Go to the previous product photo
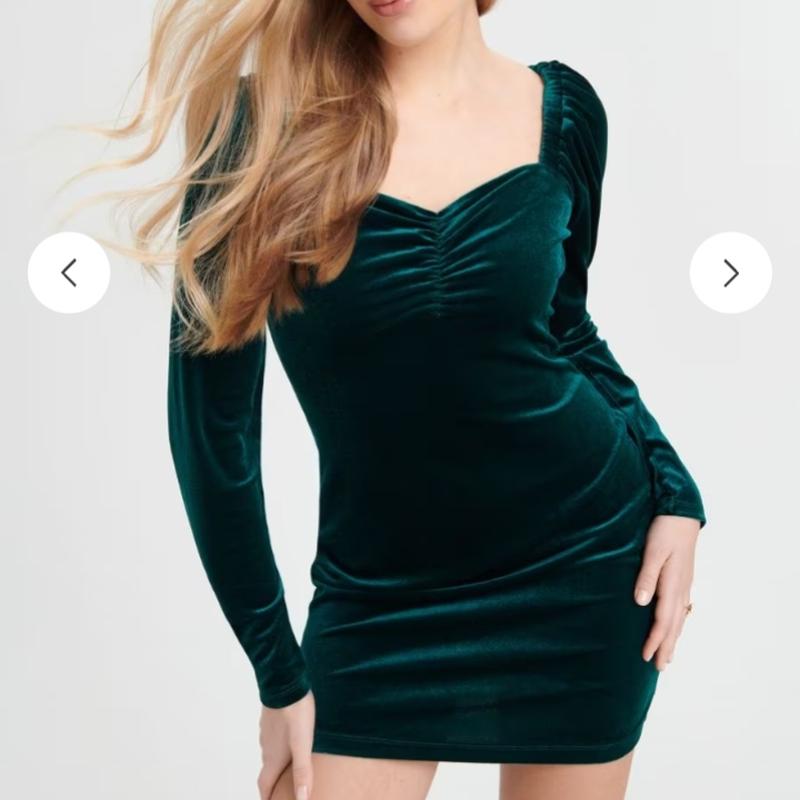This screenshot has width=800, height=800. (69, 273)
